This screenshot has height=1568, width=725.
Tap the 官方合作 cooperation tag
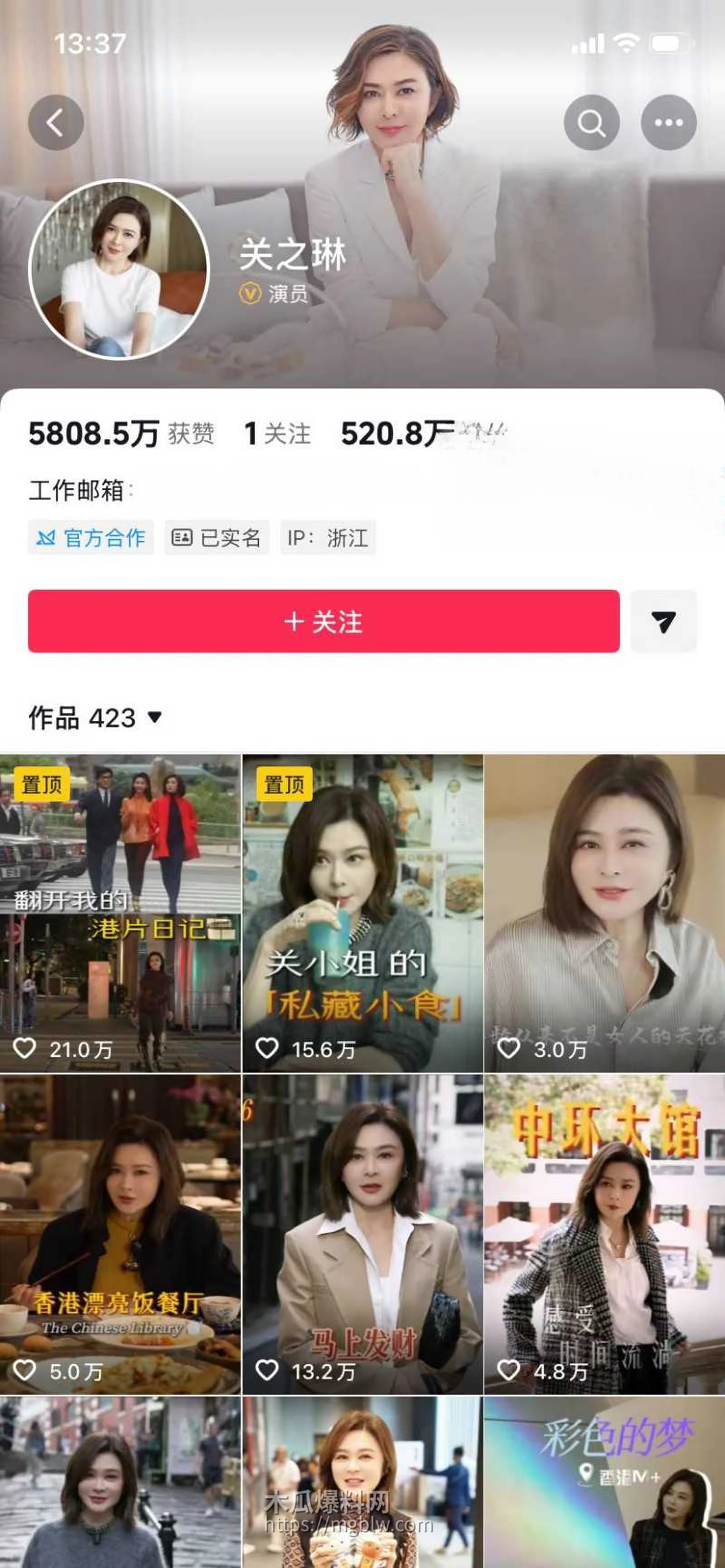[91, 538]
